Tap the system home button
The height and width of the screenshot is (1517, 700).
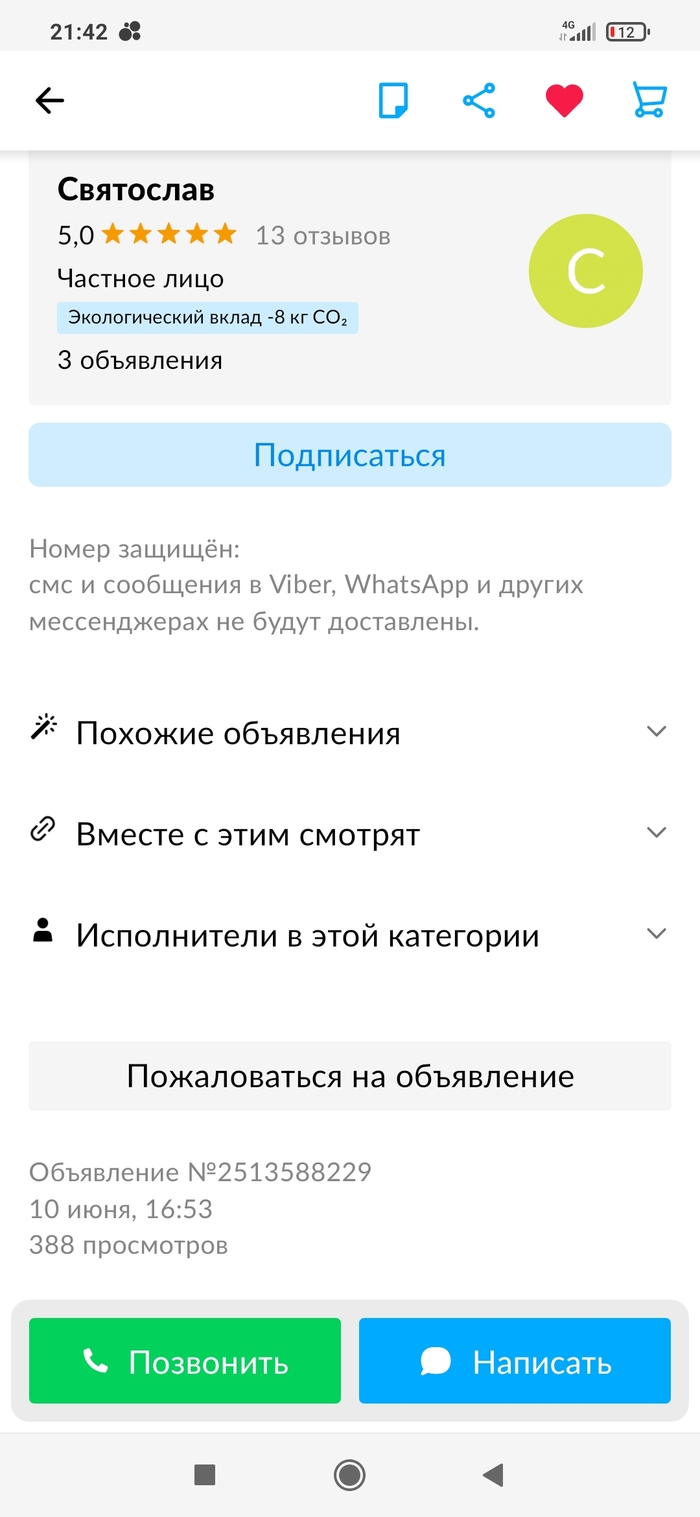point(349,1474)
